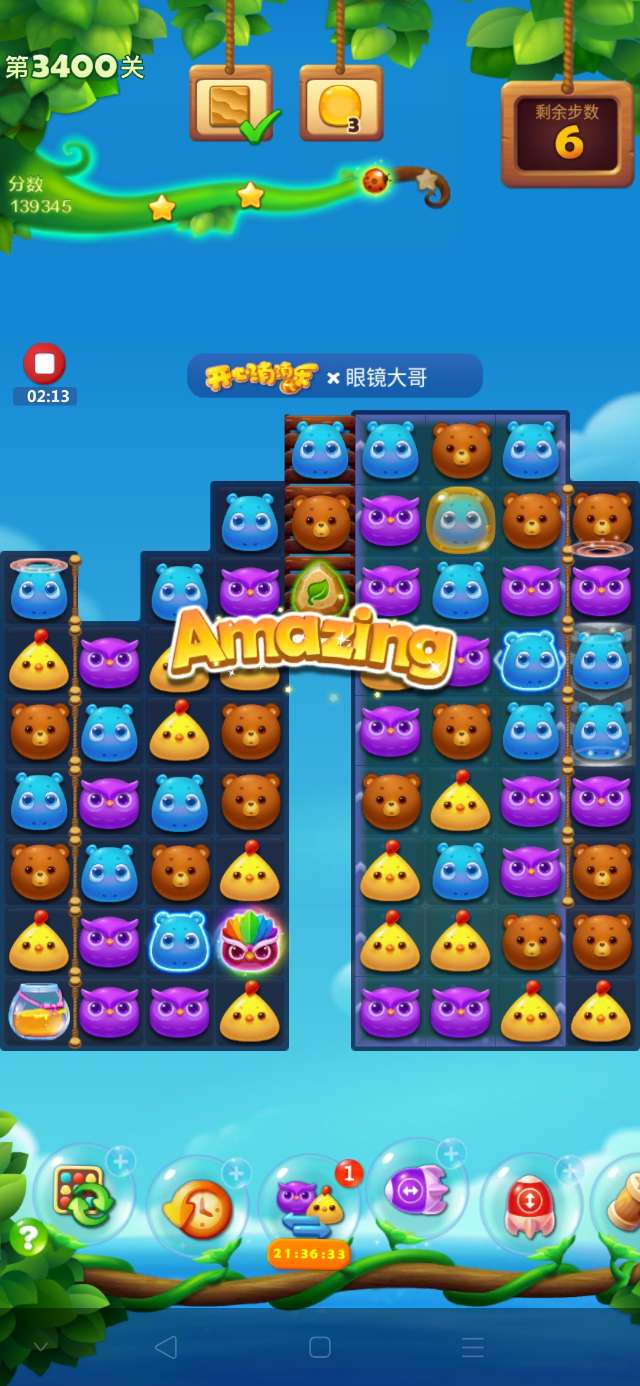The height and width of the screenshot is (1386, 640).
Task: Use the vertical rocket booster
Action: (x=530, y=1203)
